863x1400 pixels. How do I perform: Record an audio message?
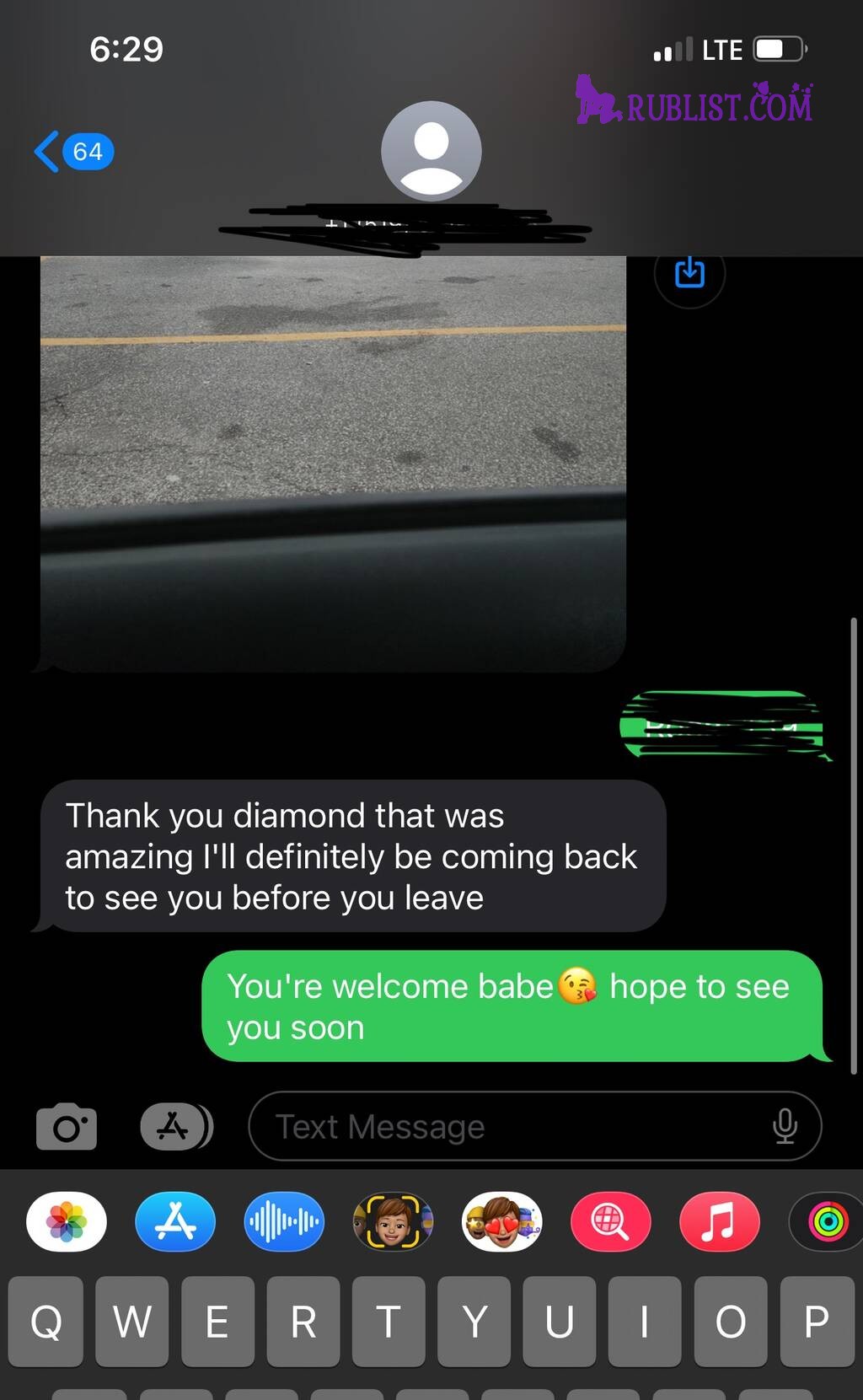284,1221
